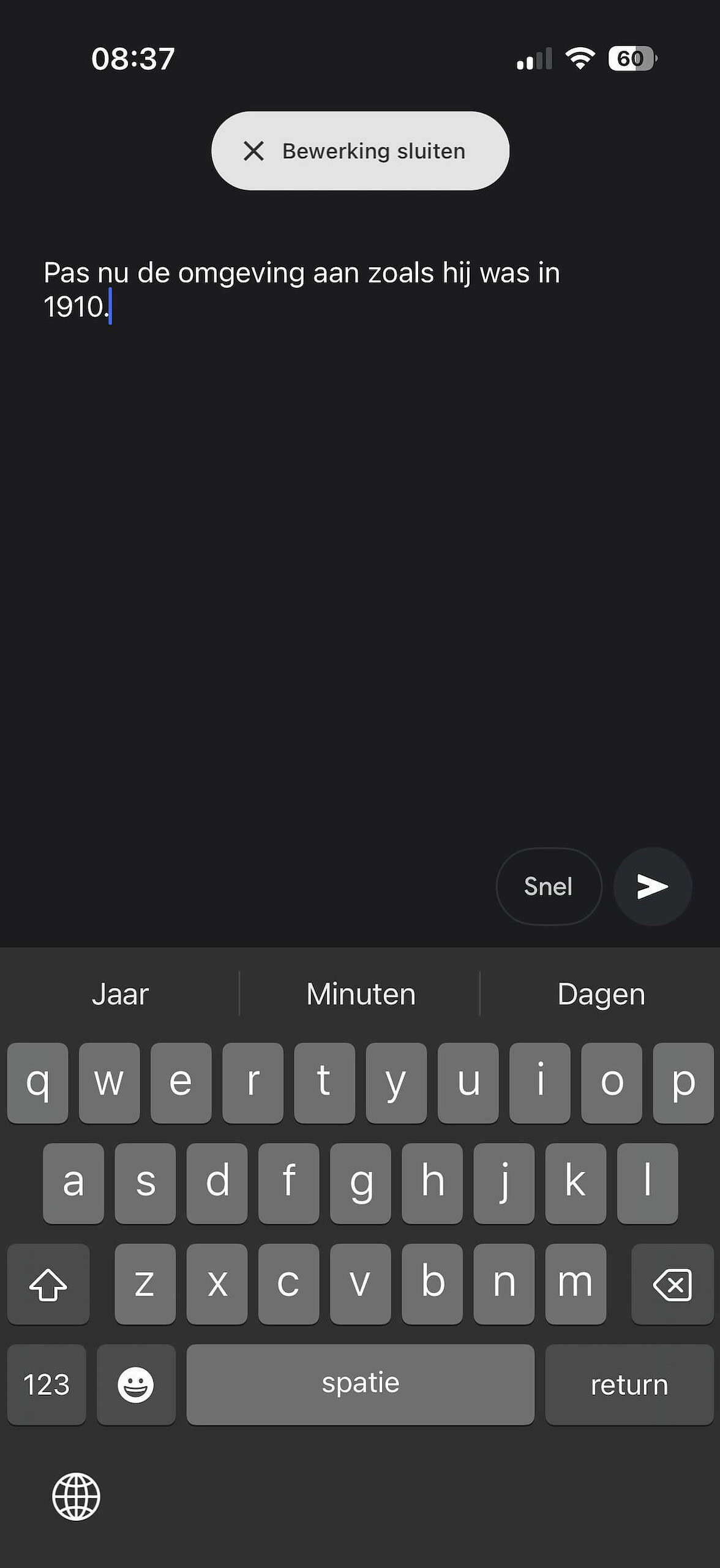Screen dimensions: 720x1568
Task: Tap the send arrow icon
Action: click(652, 886)
